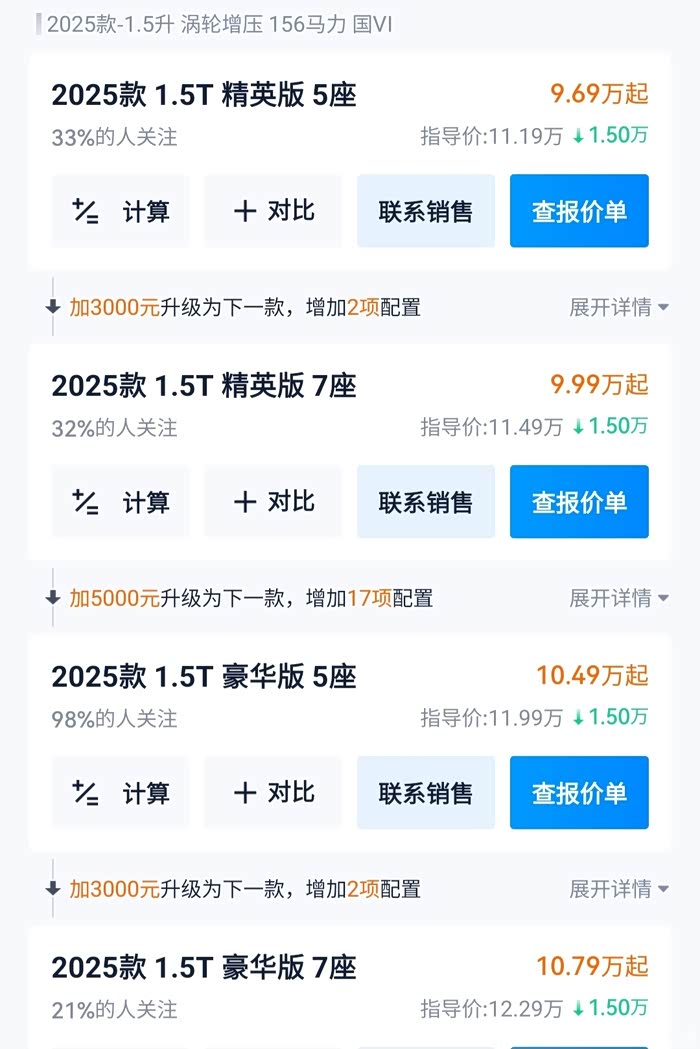Tap 计算 for 精英版 5座
This screenshot has width=700, height=1049.
120,211
